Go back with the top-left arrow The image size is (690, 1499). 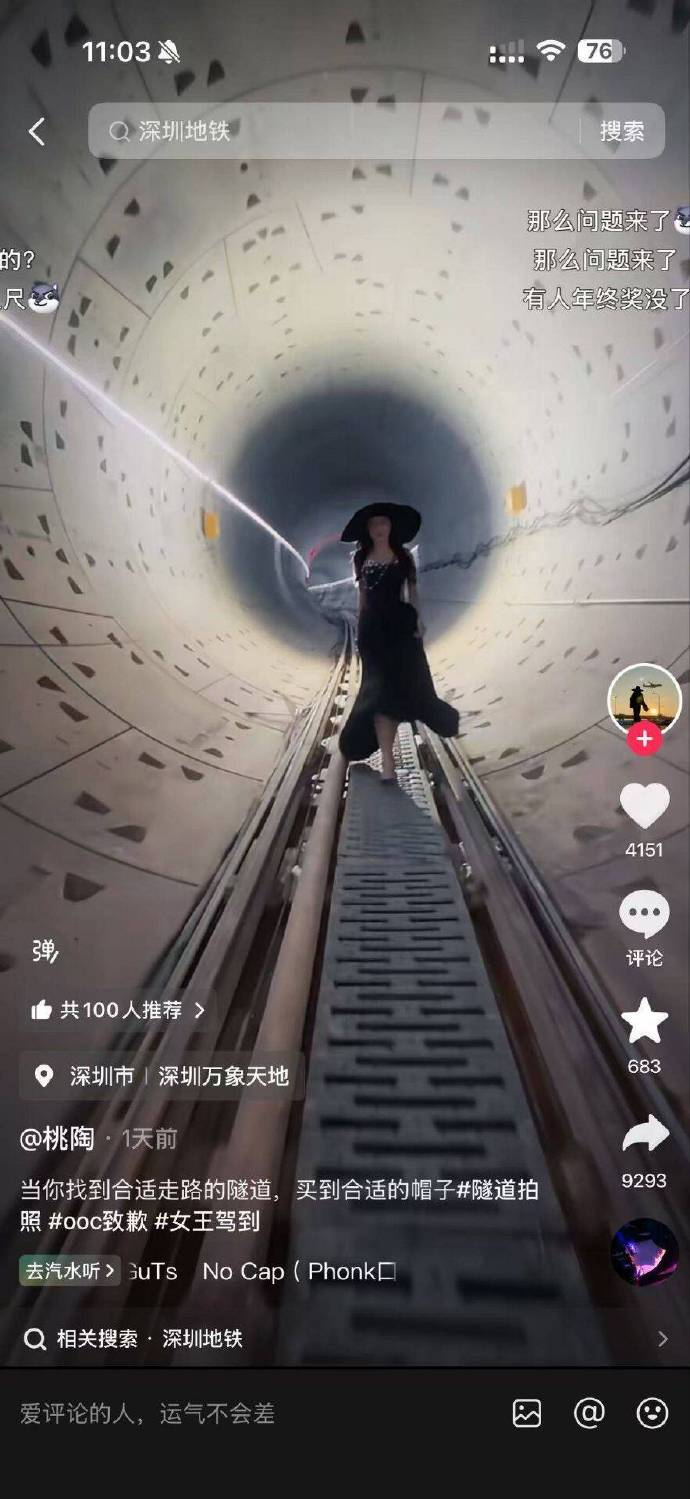pos(37,131)
